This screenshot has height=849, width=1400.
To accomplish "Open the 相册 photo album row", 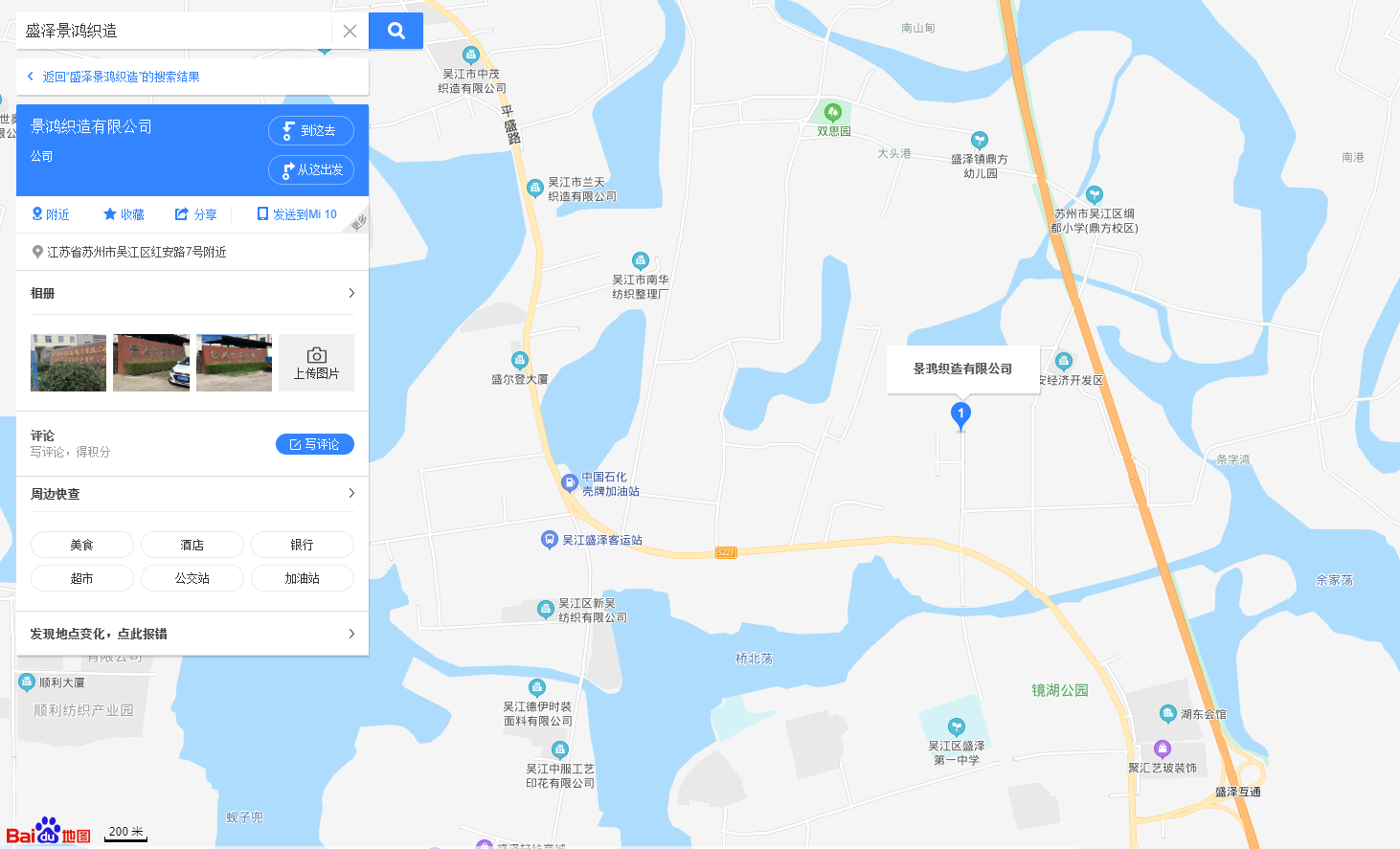I will point(192,293).
